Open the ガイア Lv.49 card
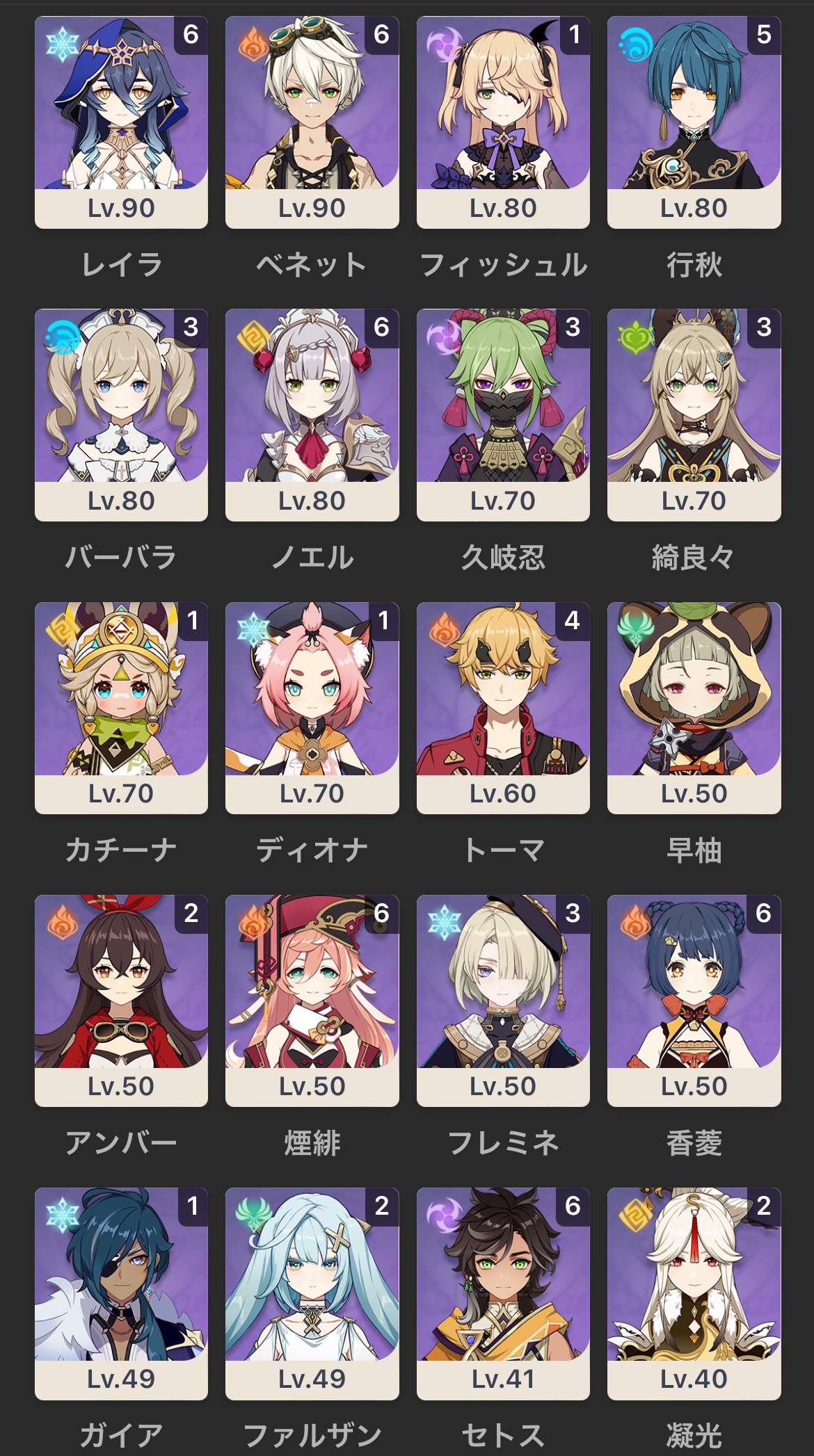Viewport: 814px width, 1456px height. tap(121, 1293)
